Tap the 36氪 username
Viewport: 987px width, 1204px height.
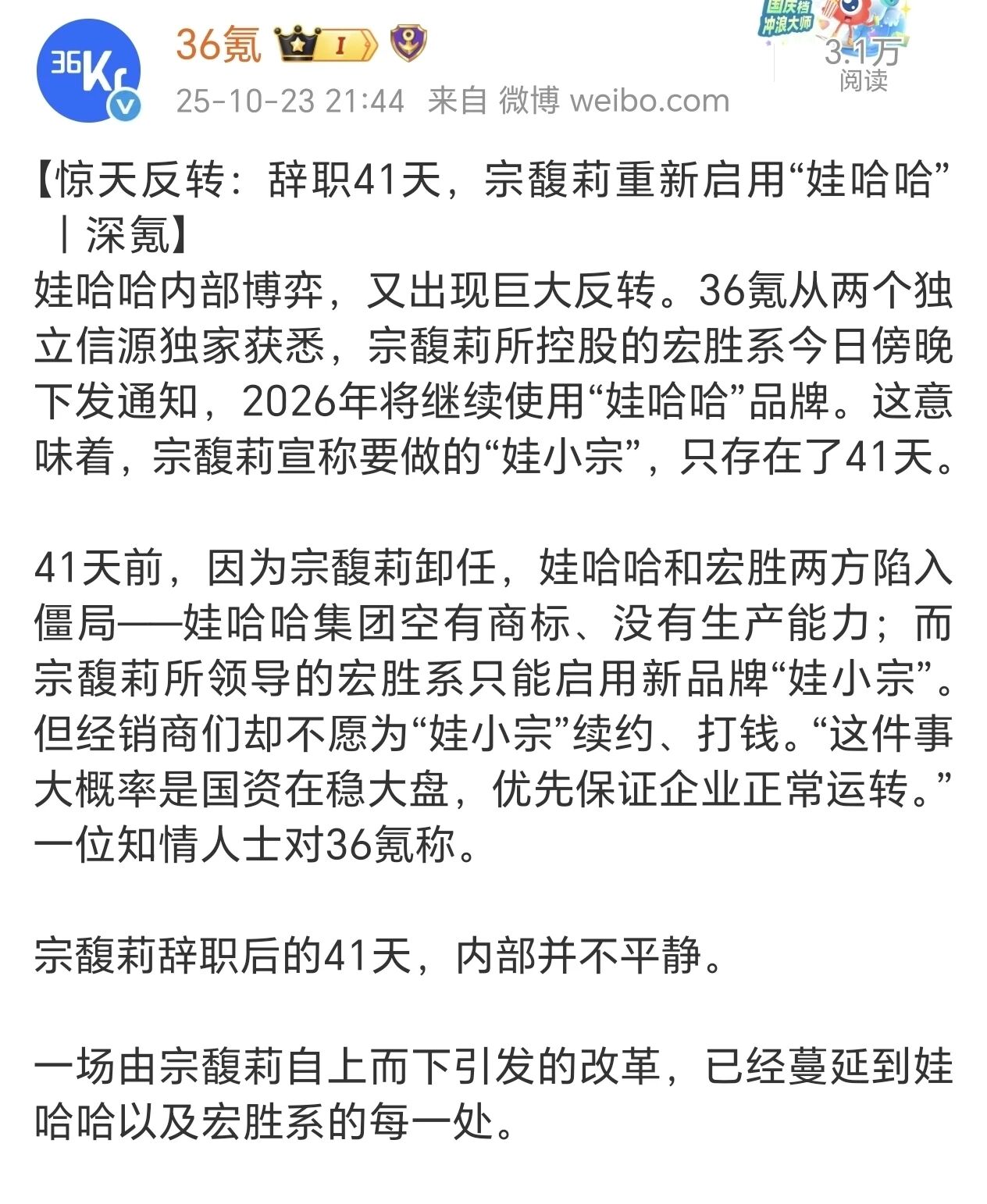tap(218, 45)
